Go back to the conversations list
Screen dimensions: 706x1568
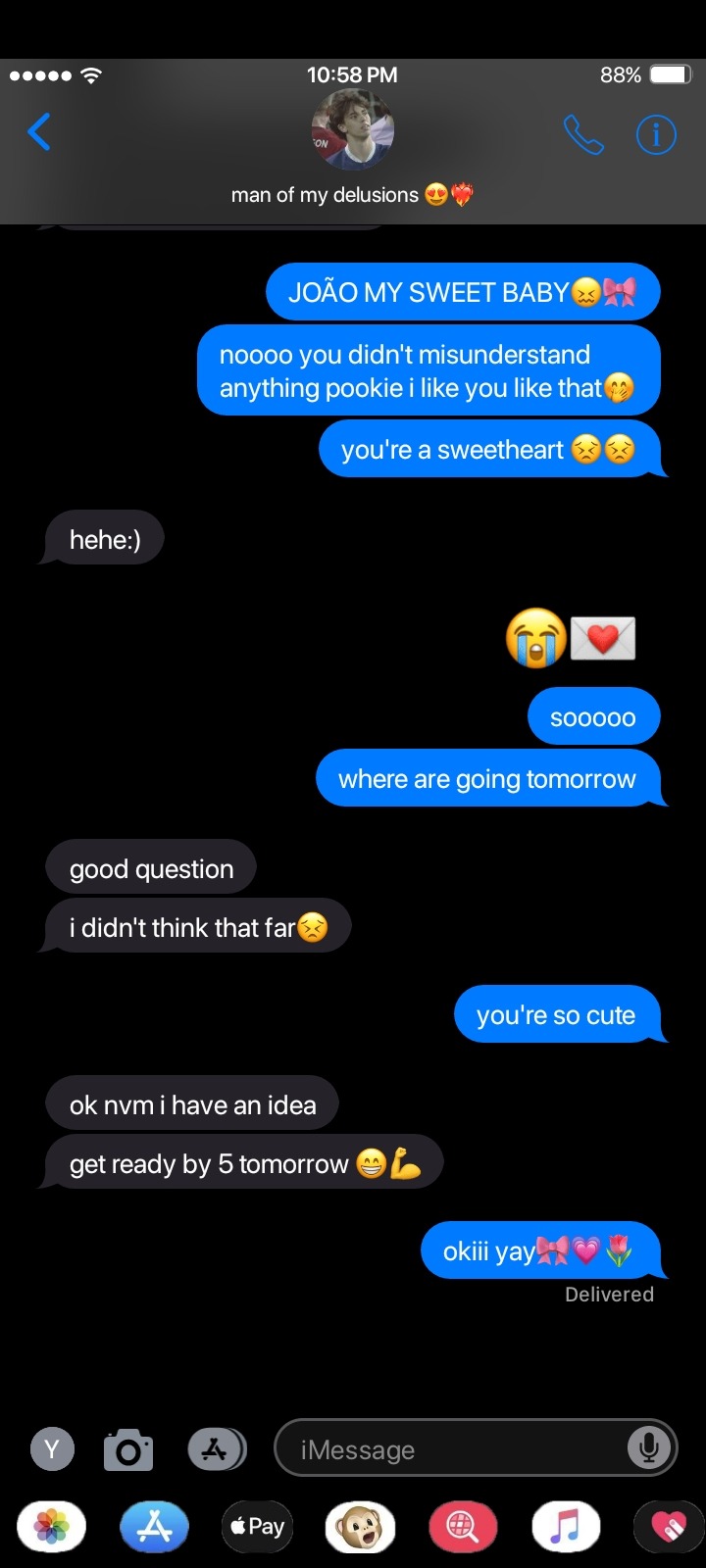point(39,132)
